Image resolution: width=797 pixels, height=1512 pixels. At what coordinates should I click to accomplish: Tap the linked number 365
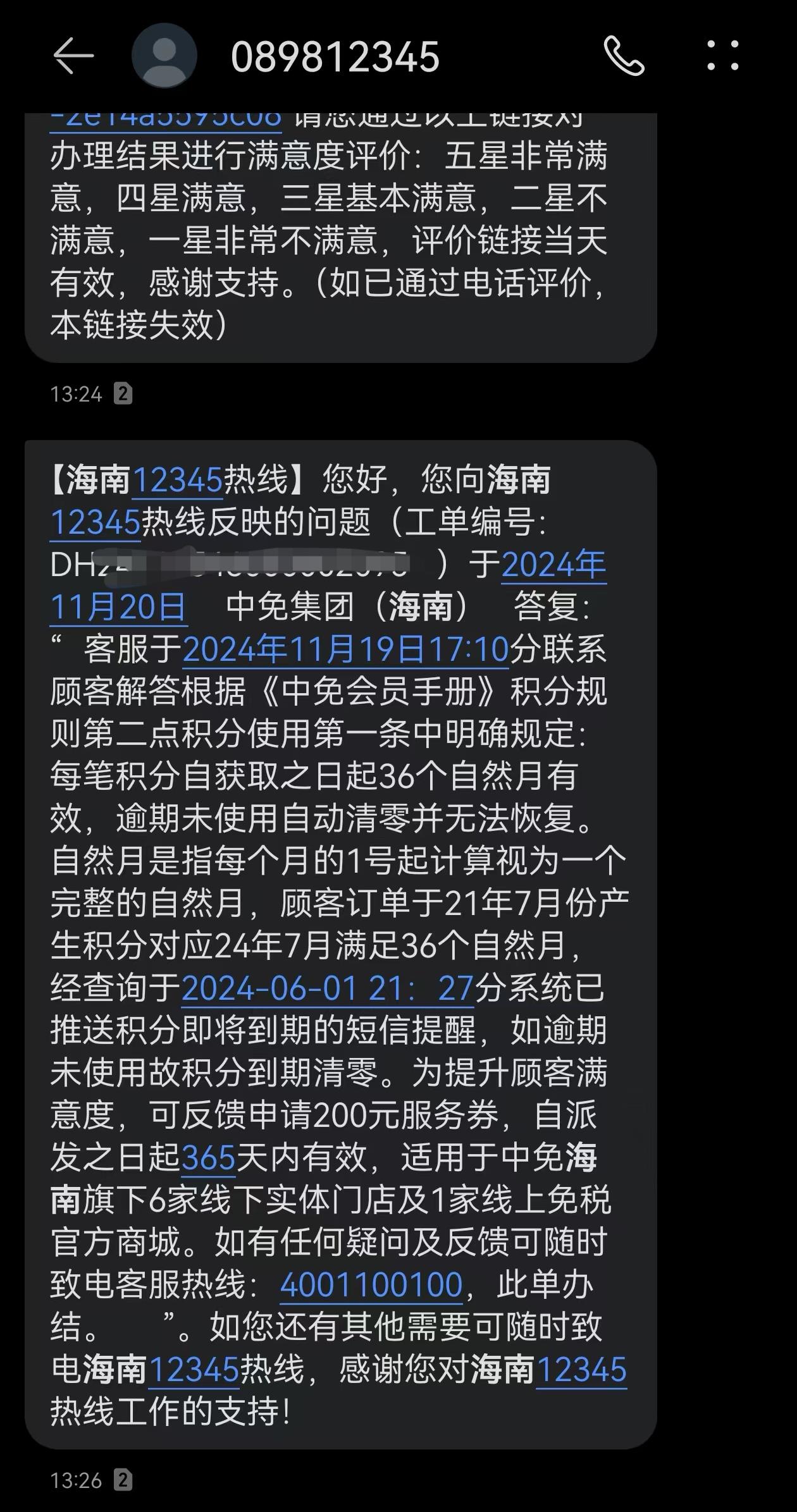pyautogui.click(x=209, y=1158)
